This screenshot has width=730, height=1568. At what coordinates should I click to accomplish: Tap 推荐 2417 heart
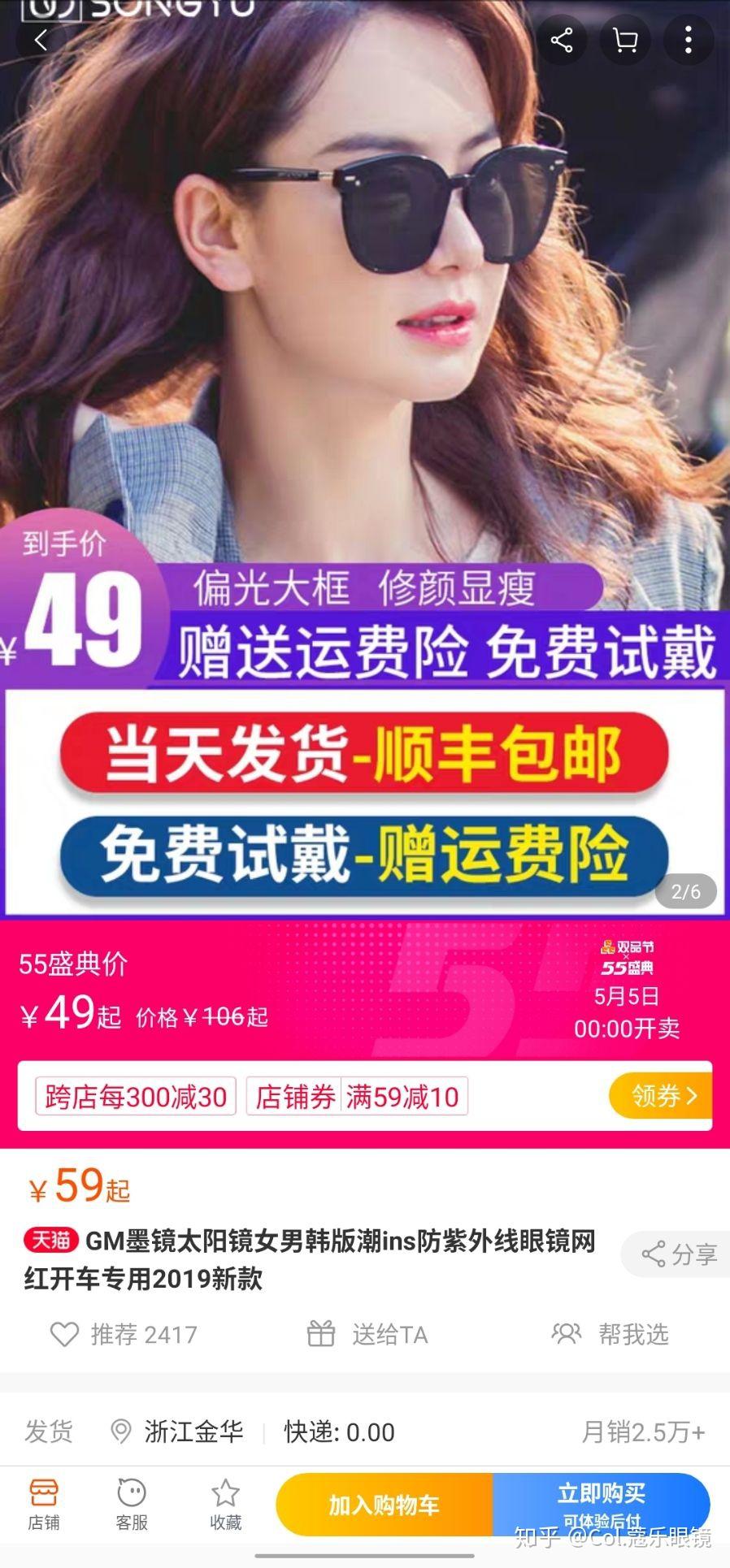click(124, 1334)
